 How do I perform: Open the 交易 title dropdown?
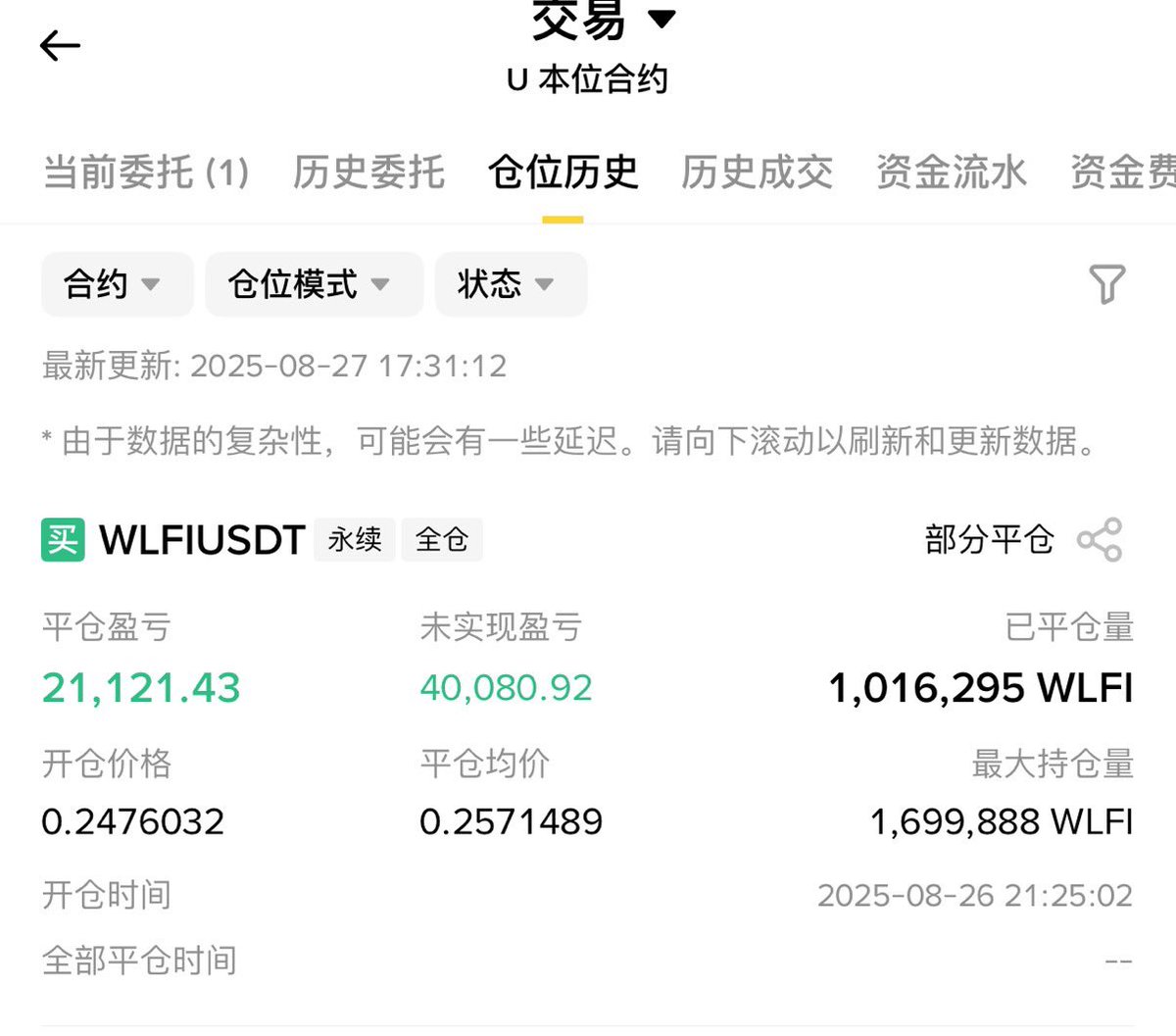click(x=603, y=20)
